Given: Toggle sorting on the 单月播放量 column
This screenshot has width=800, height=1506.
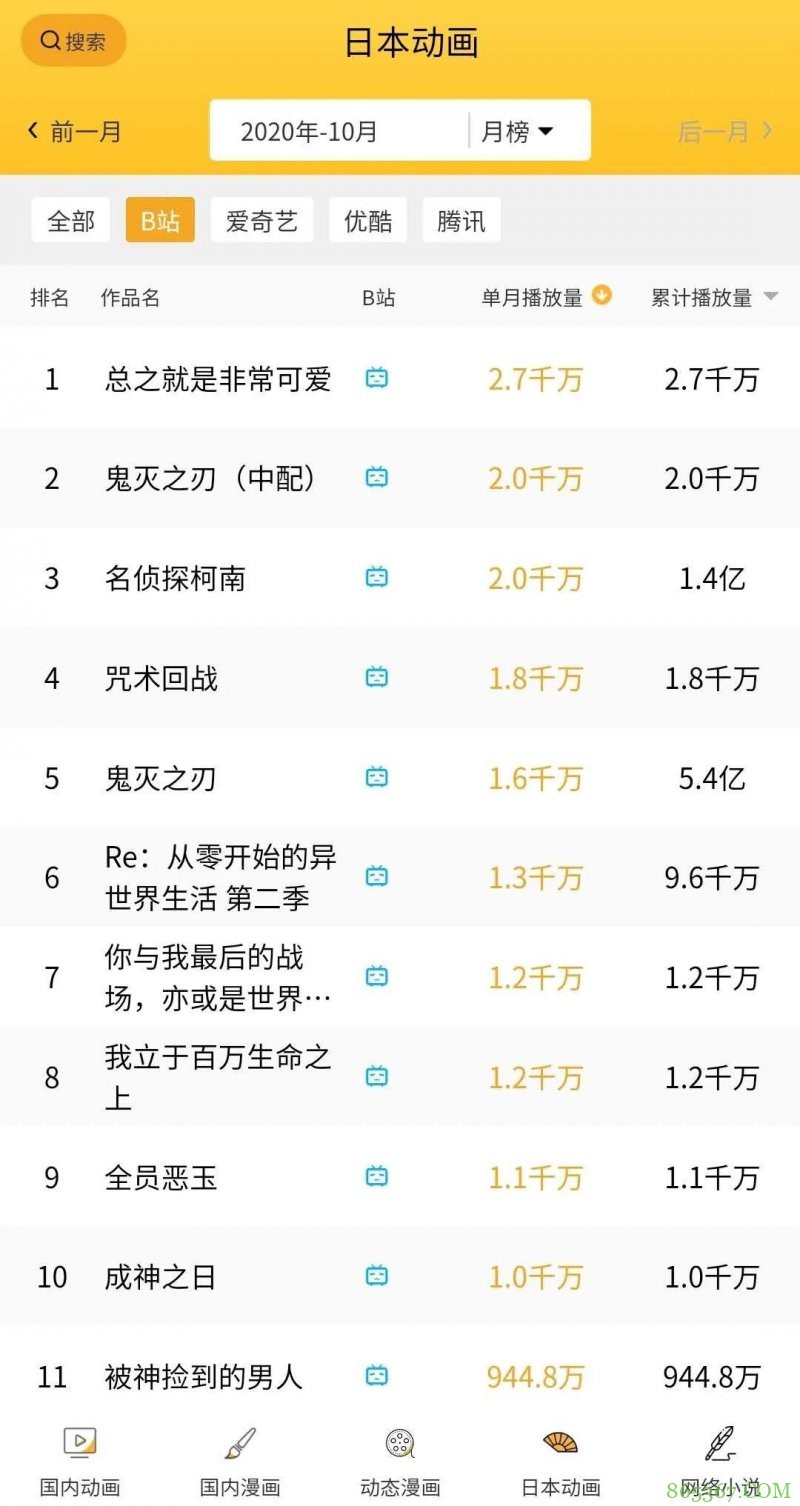Looking at the screenshot, I should tap(533, 297).
